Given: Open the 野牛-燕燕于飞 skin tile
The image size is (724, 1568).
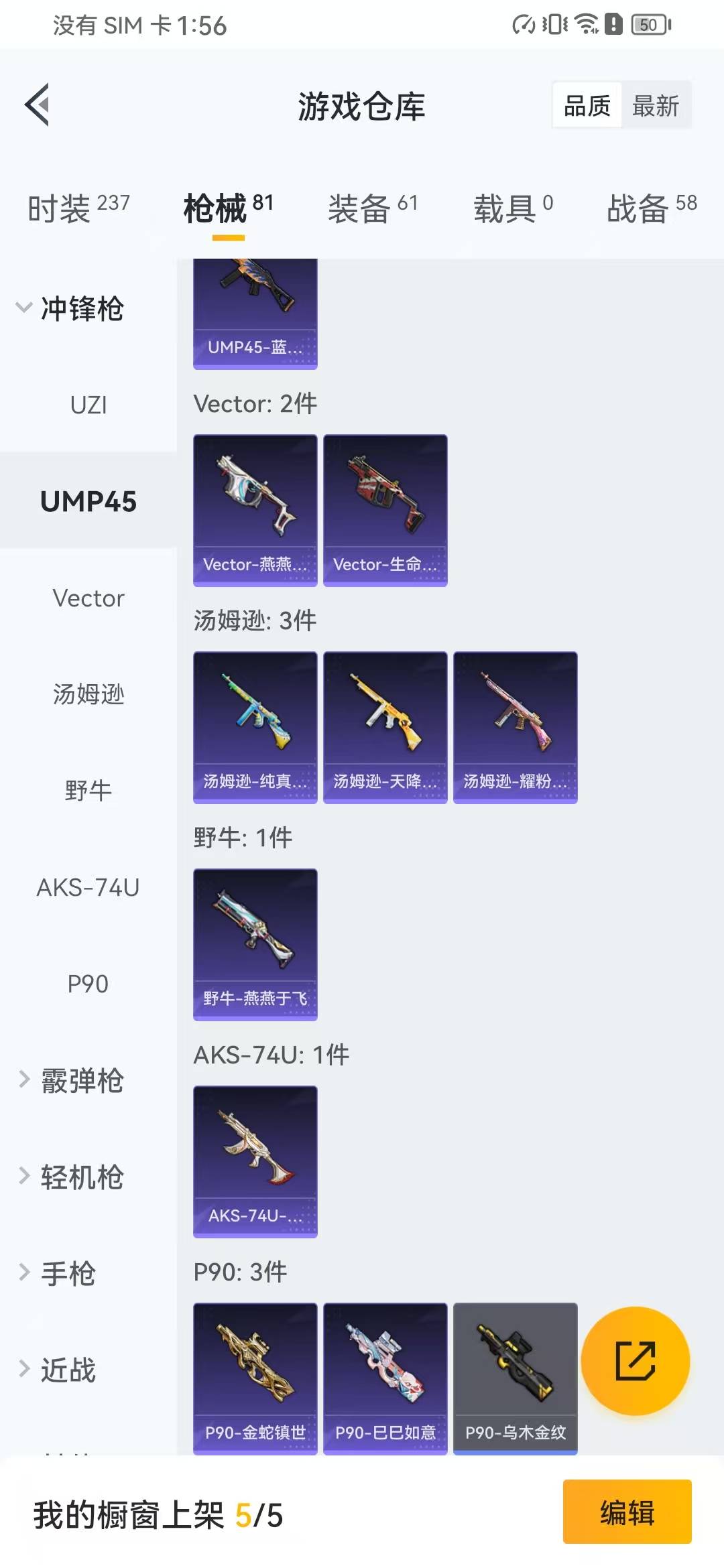Looking at the screenshot, I should [255, 945].
